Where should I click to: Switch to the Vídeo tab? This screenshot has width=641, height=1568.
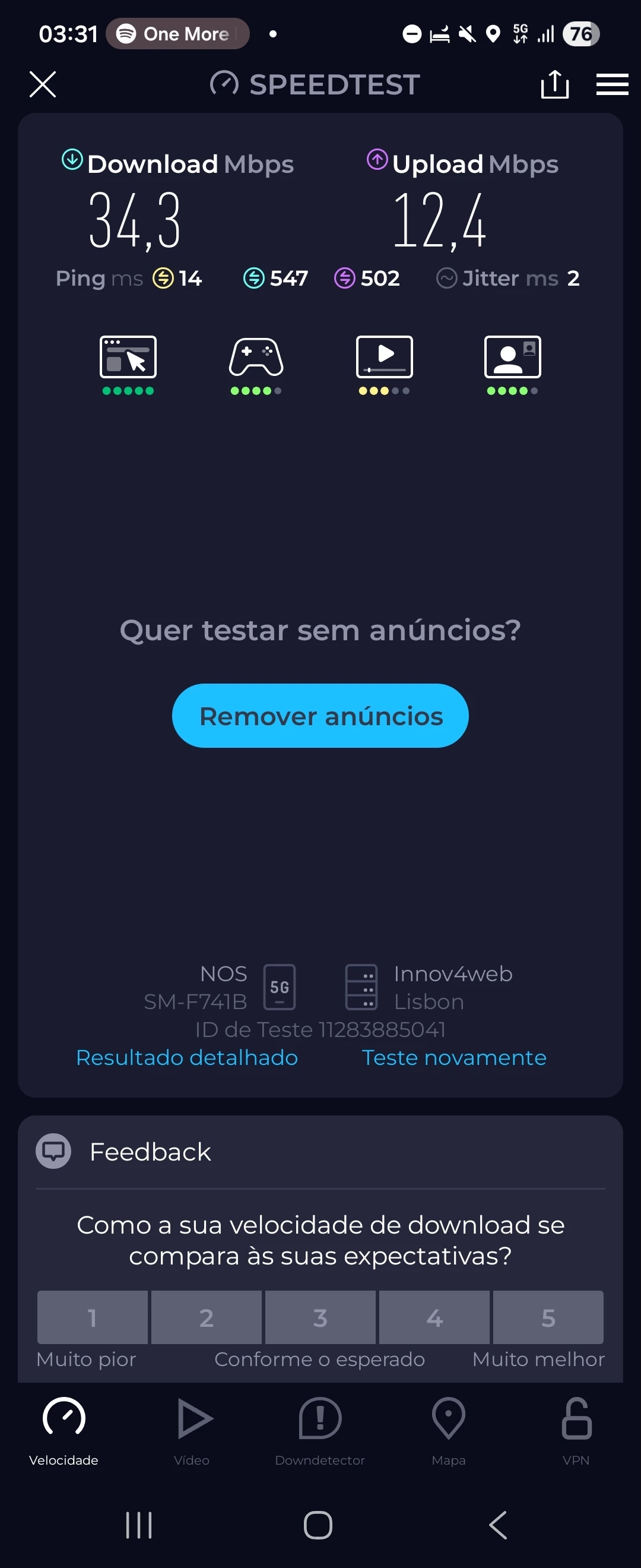[x=192, y=1430]
